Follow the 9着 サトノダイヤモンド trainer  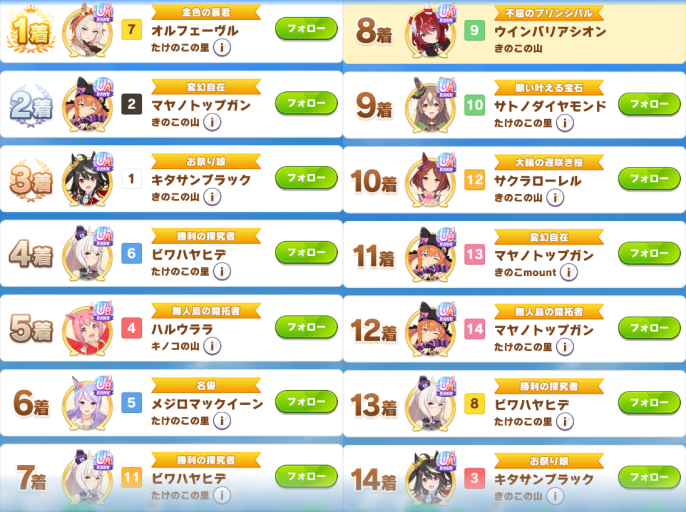[649, 103]
